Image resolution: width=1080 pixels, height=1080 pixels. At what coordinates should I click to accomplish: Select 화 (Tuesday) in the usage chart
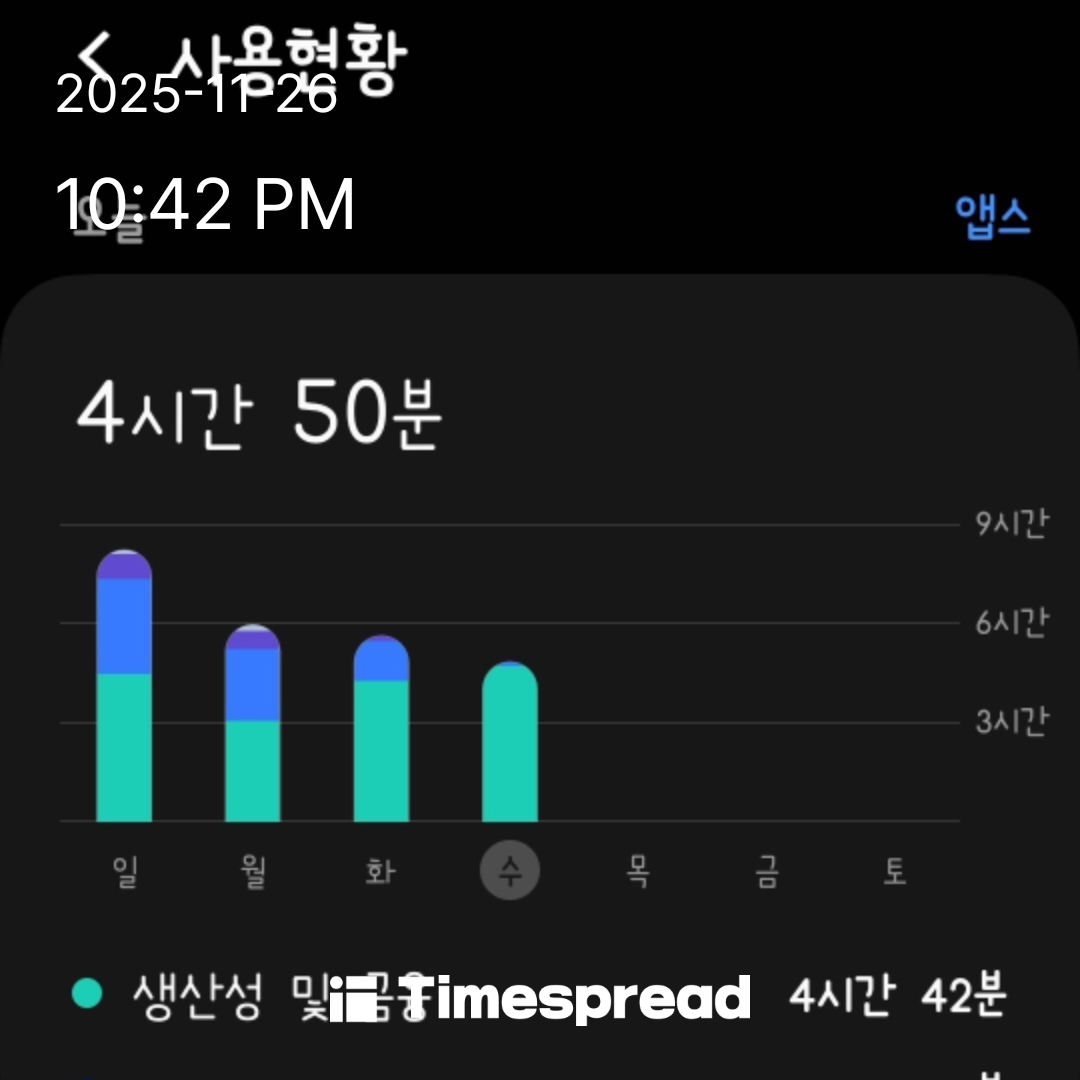[381, 871]
